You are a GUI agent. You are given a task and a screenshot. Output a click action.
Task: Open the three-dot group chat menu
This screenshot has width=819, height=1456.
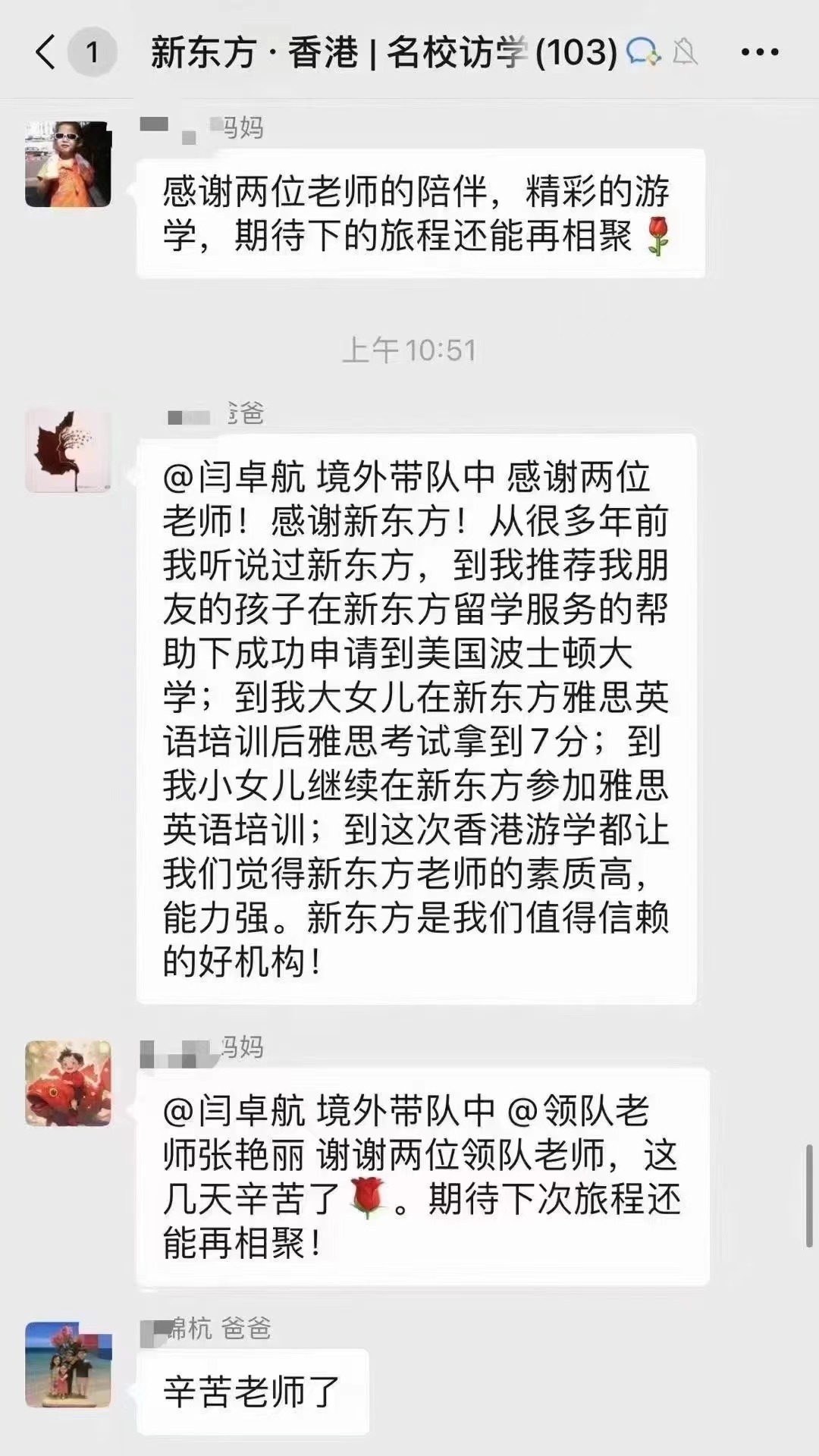[x=759, y=52]
